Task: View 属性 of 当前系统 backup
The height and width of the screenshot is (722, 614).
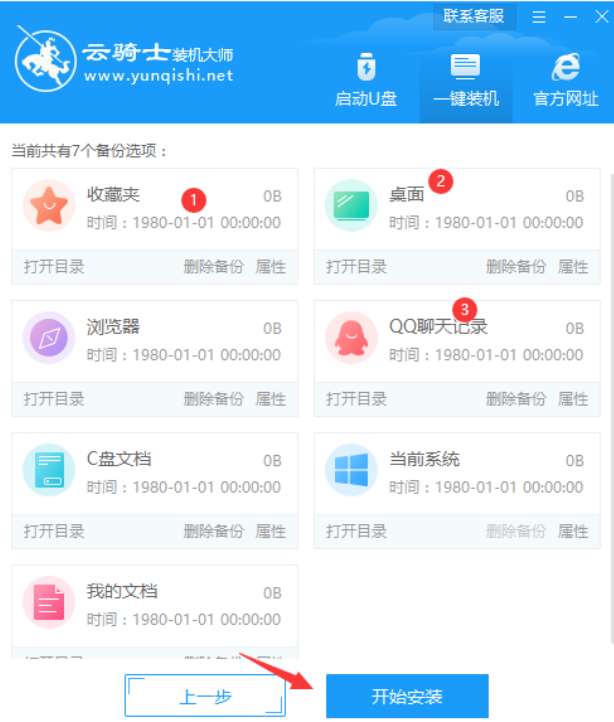Action: coord(573,531)
